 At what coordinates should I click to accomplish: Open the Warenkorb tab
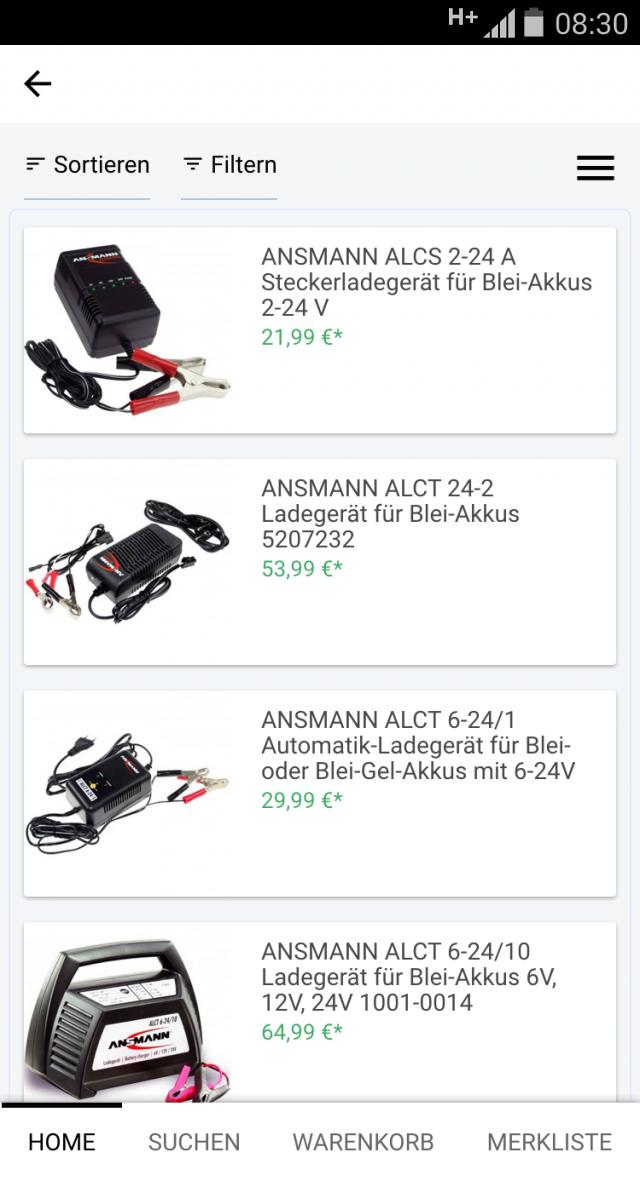click(x=363, y=1142)
